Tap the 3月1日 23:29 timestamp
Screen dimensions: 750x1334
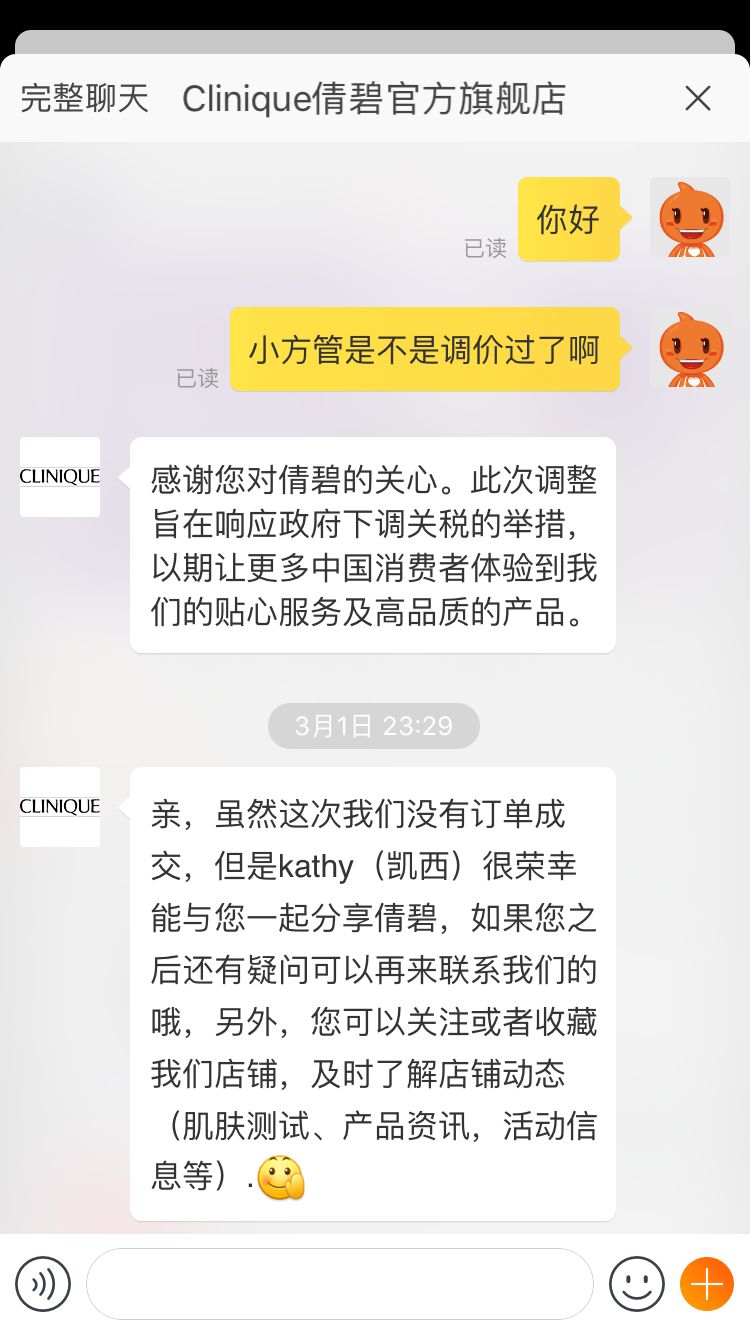[372, 726]
